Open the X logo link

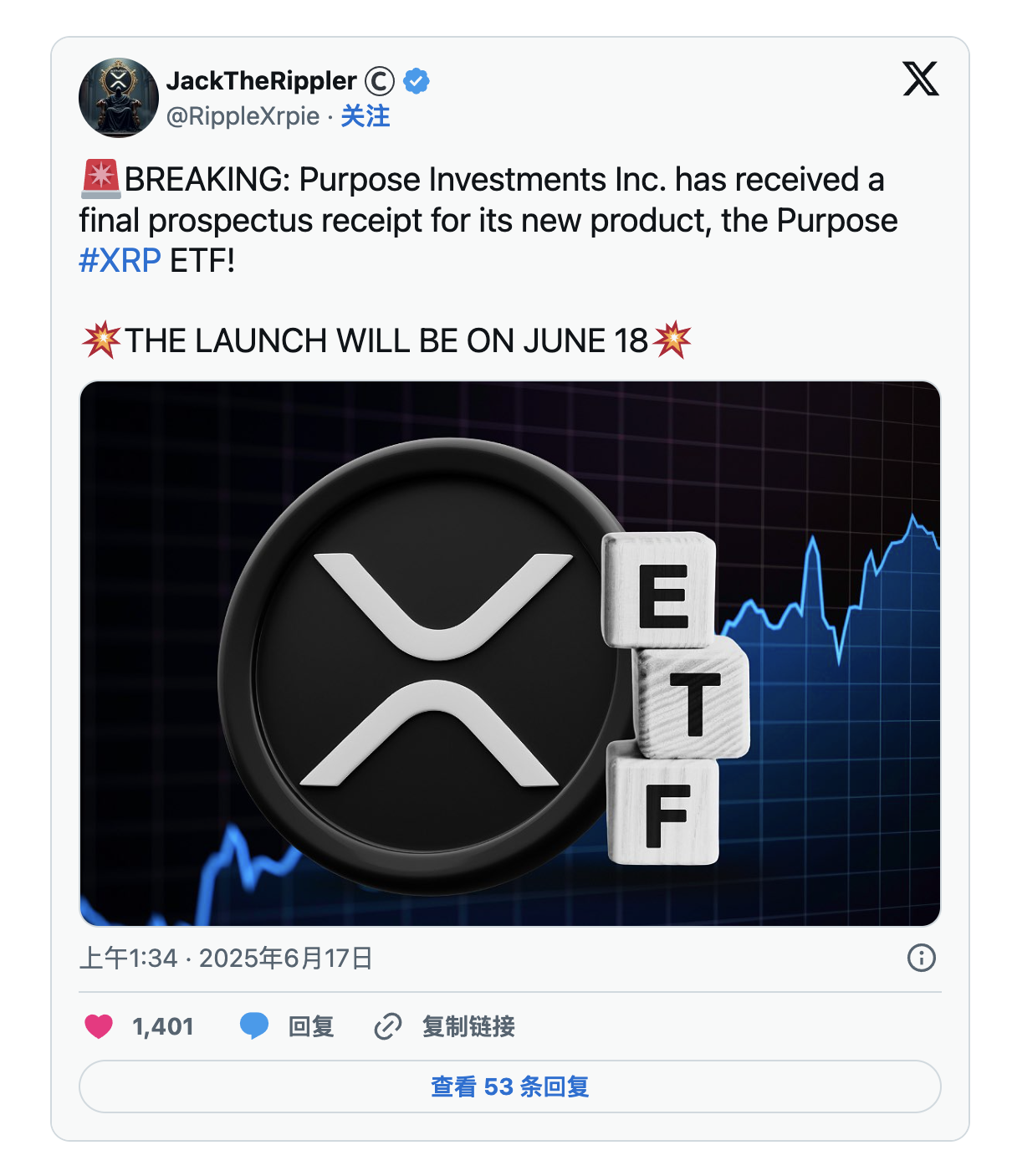tap(920, 79)
